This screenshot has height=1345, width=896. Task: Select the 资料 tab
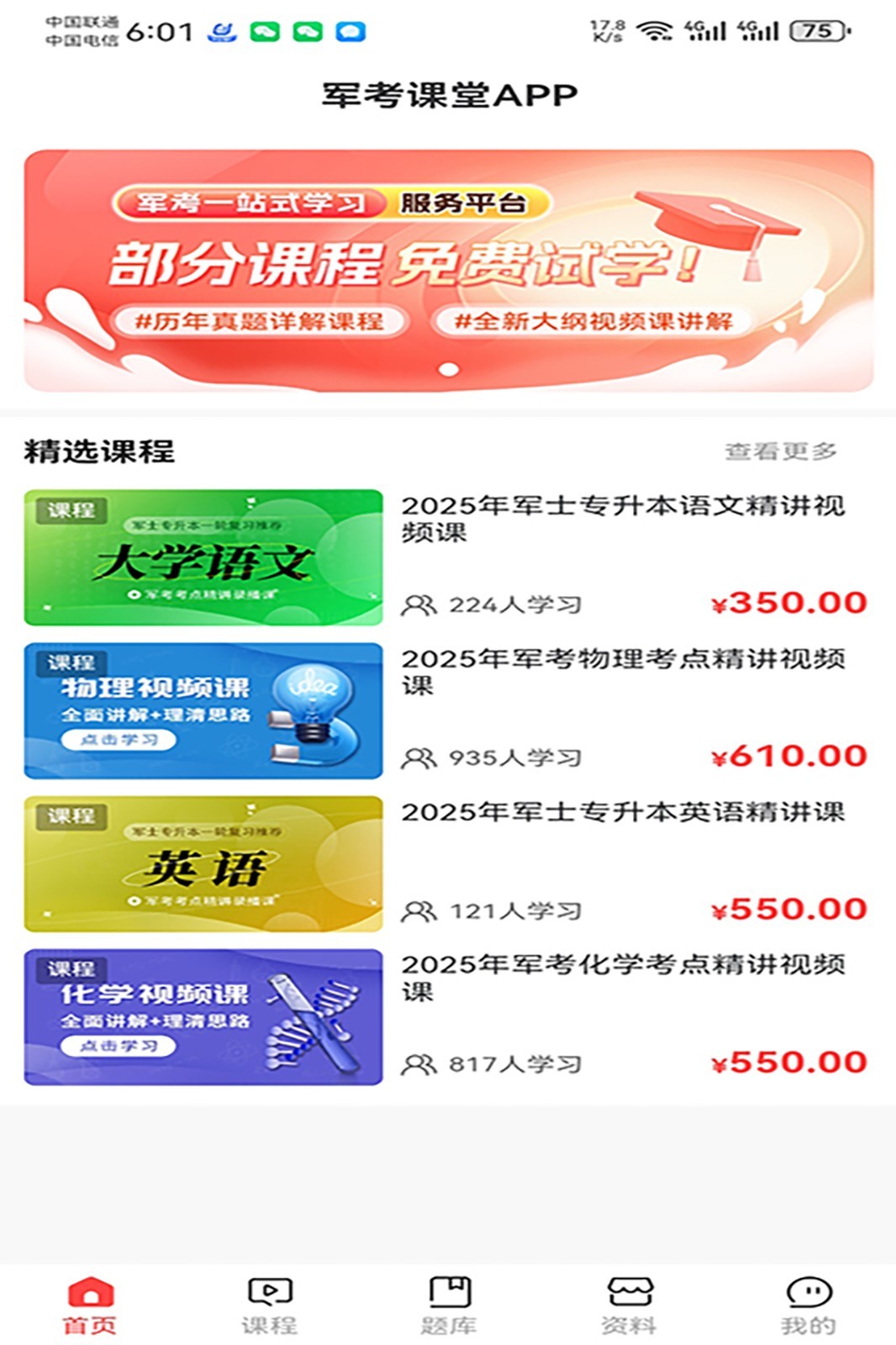coord(629,1305)
